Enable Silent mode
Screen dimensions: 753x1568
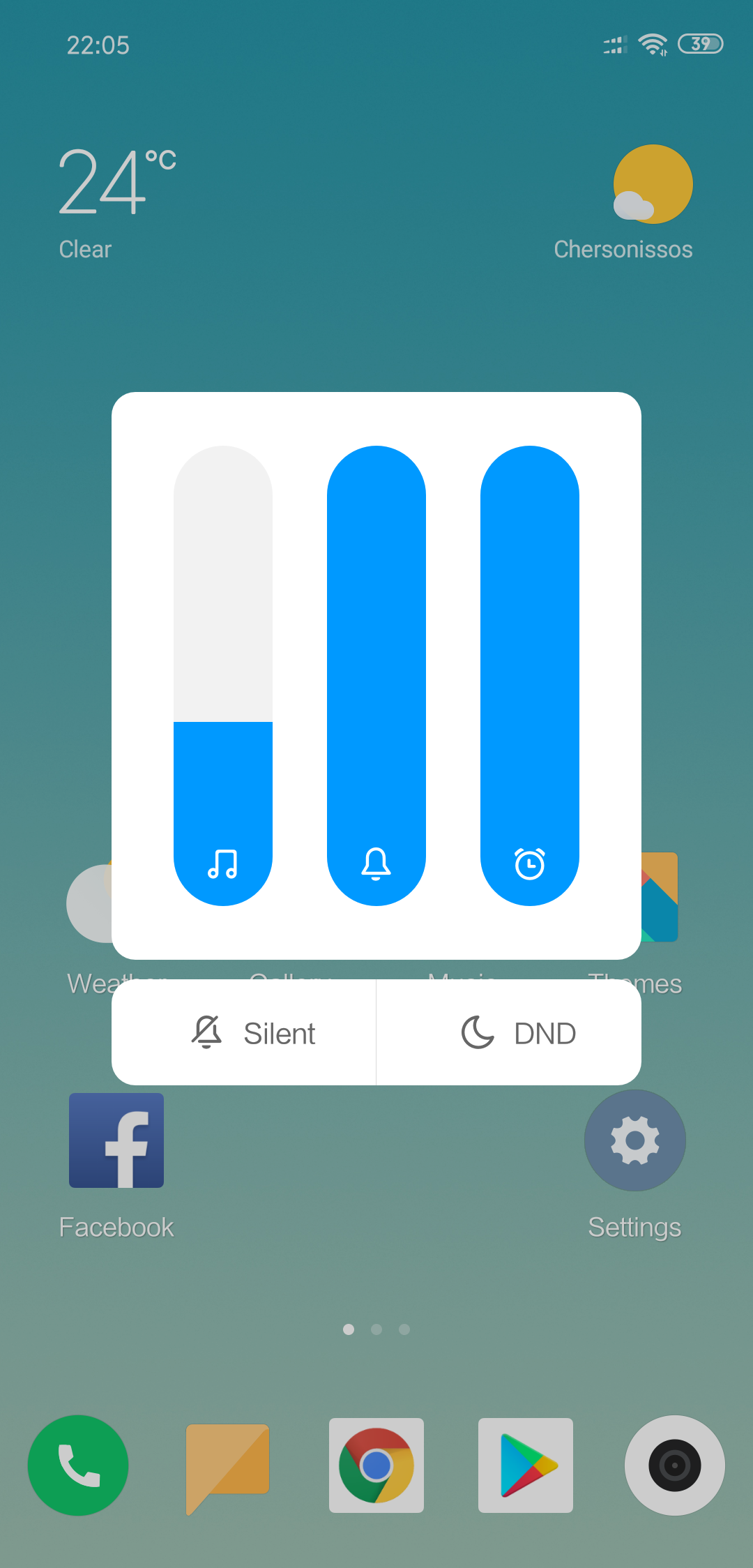[x=244, y=1033]
